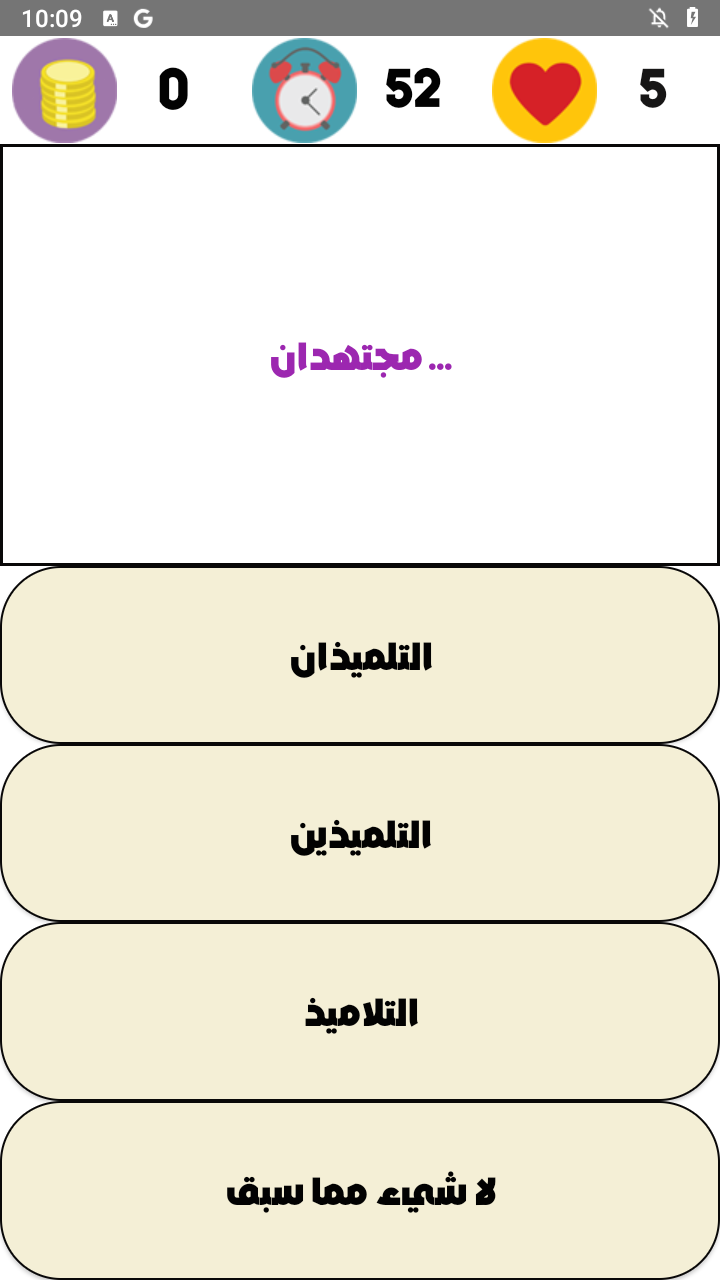
Task: Pick the answer التلاميذ
Action: (x=360, y=1012)
